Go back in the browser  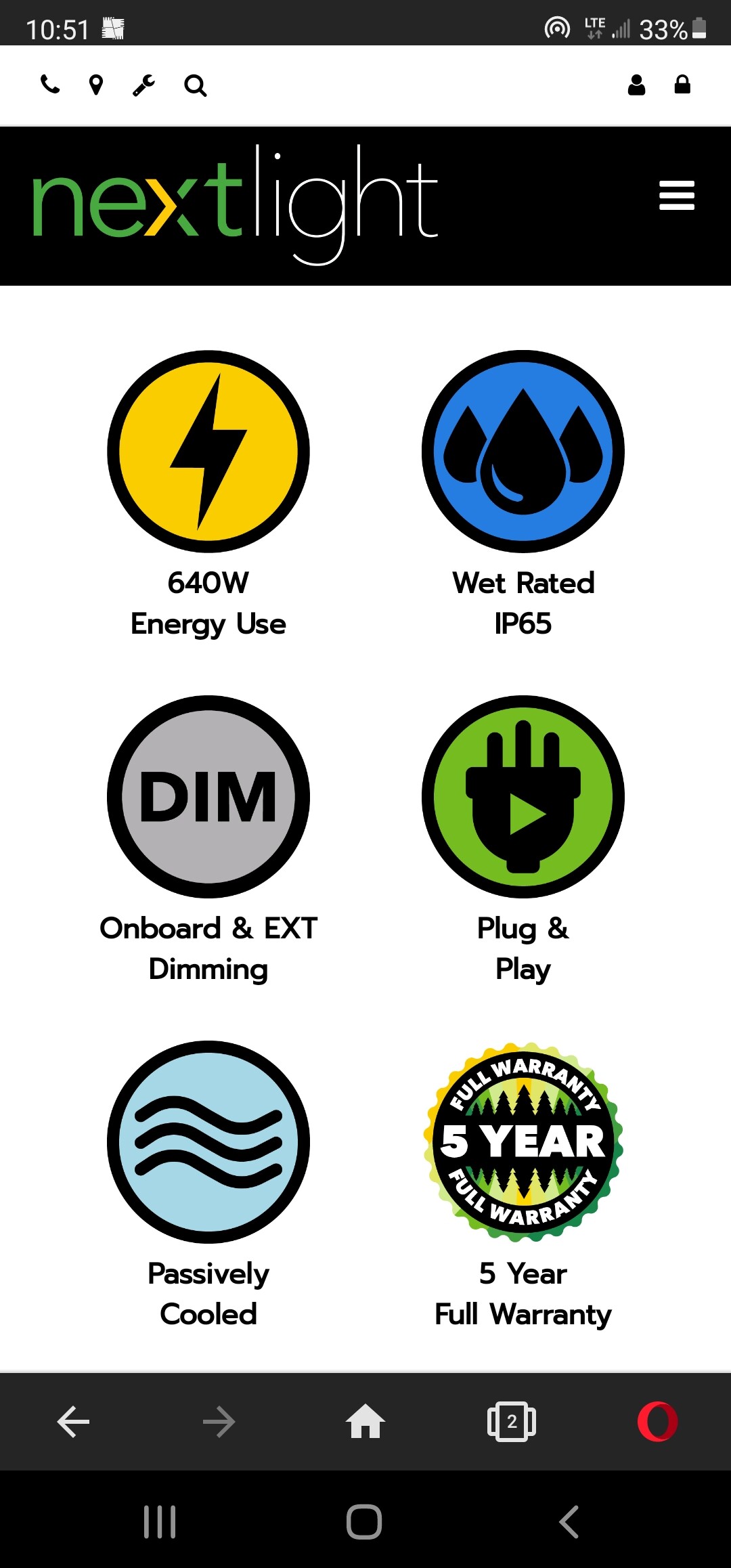pos(73,1422)
